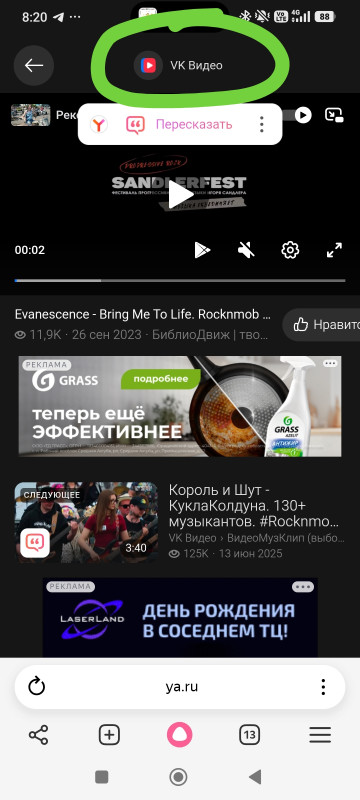360x800 pixels.
Task: Launch Alice voice assistant
Action: pyautogui.click(x=179, y=735)
